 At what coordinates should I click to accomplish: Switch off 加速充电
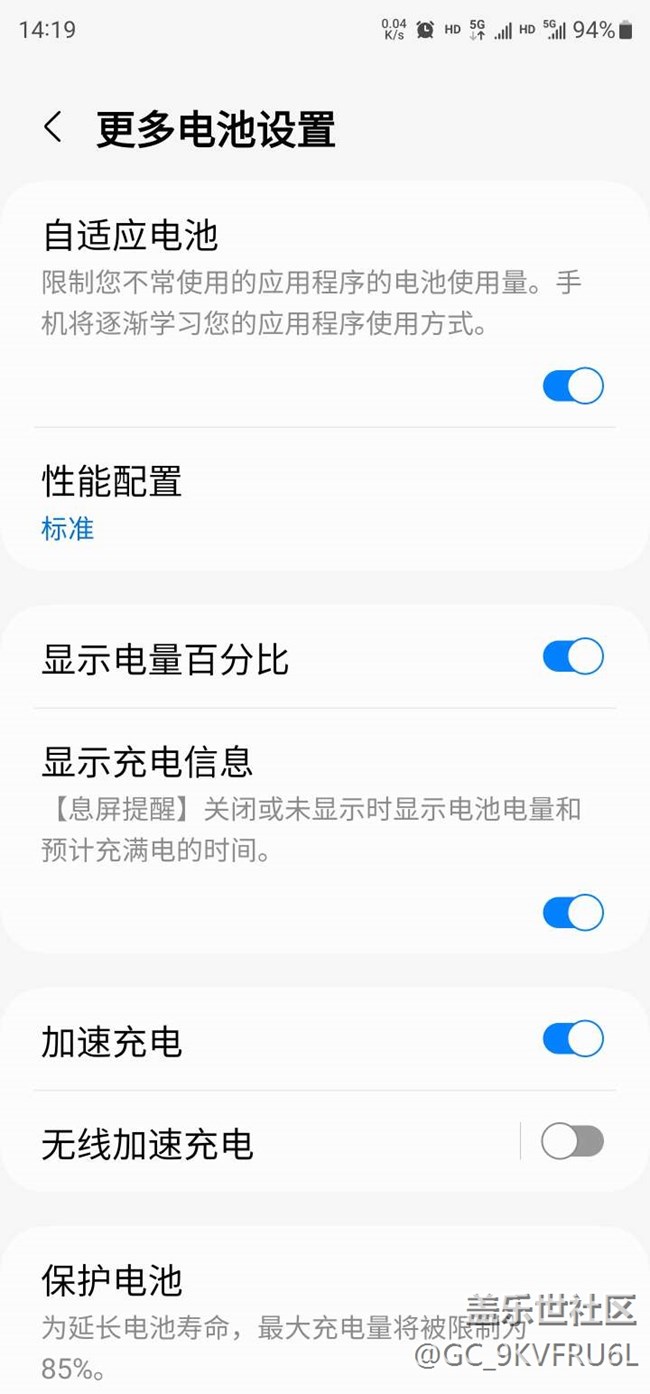click(573, 1039)
